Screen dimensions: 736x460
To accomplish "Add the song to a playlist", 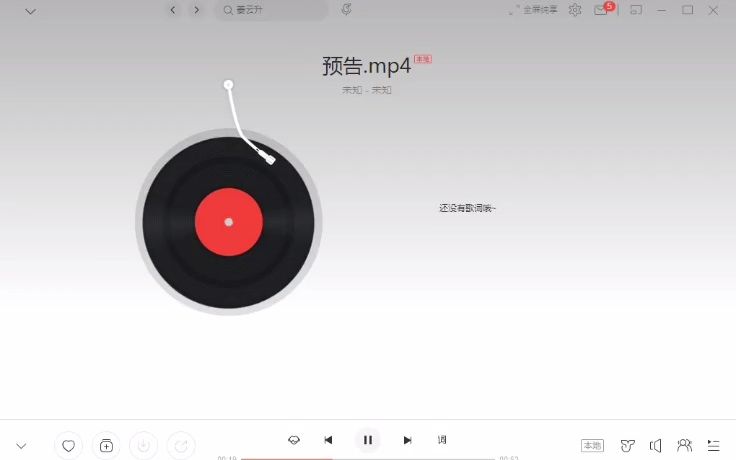I will 106,446.
